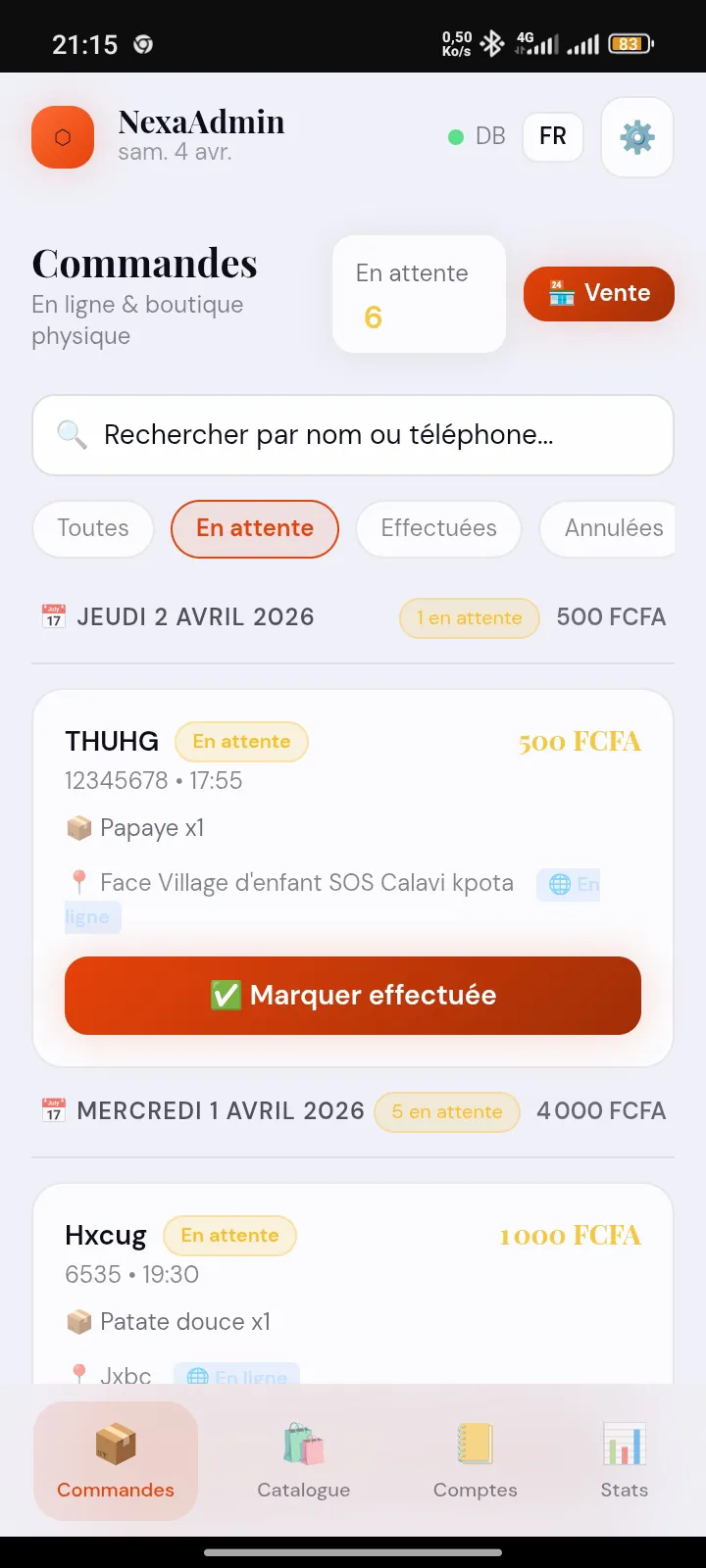Filter orders by Annulées
Image resolution: width=706 pixels, height=1568 pixels.
pos(614,528)
